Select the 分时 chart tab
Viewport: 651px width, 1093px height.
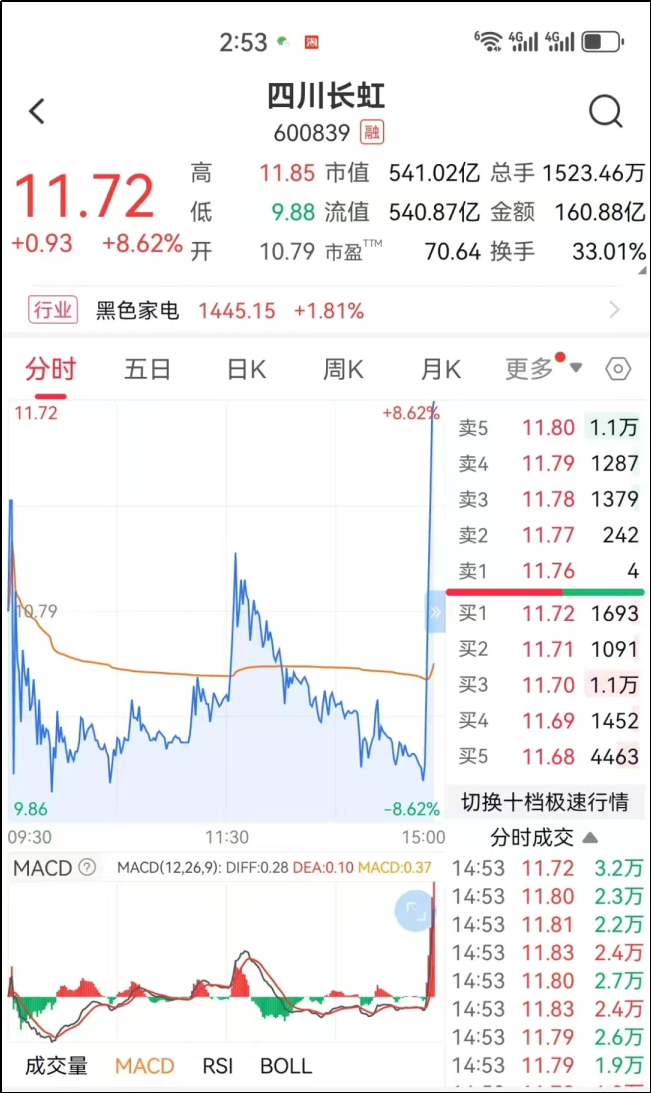point(50,369)
